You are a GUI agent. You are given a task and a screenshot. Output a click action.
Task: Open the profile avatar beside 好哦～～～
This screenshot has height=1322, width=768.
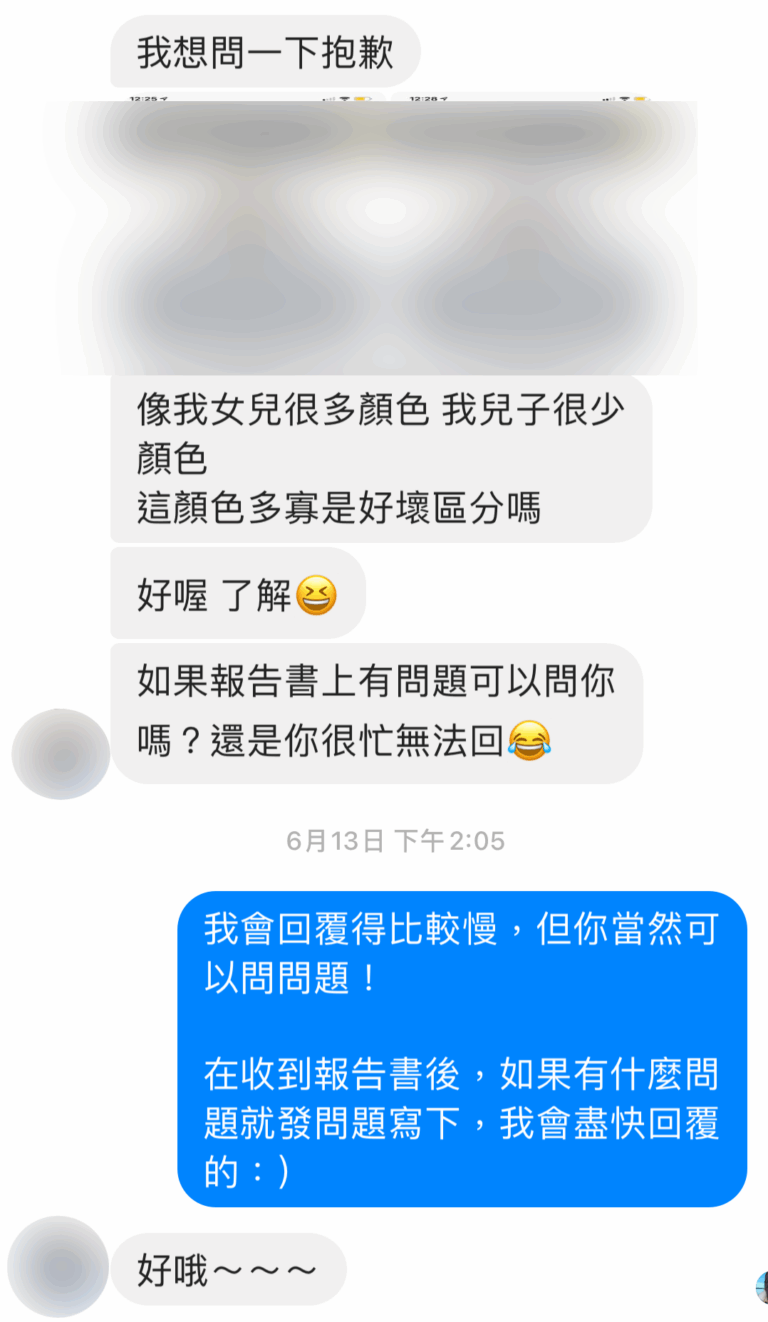(57, 1266)
